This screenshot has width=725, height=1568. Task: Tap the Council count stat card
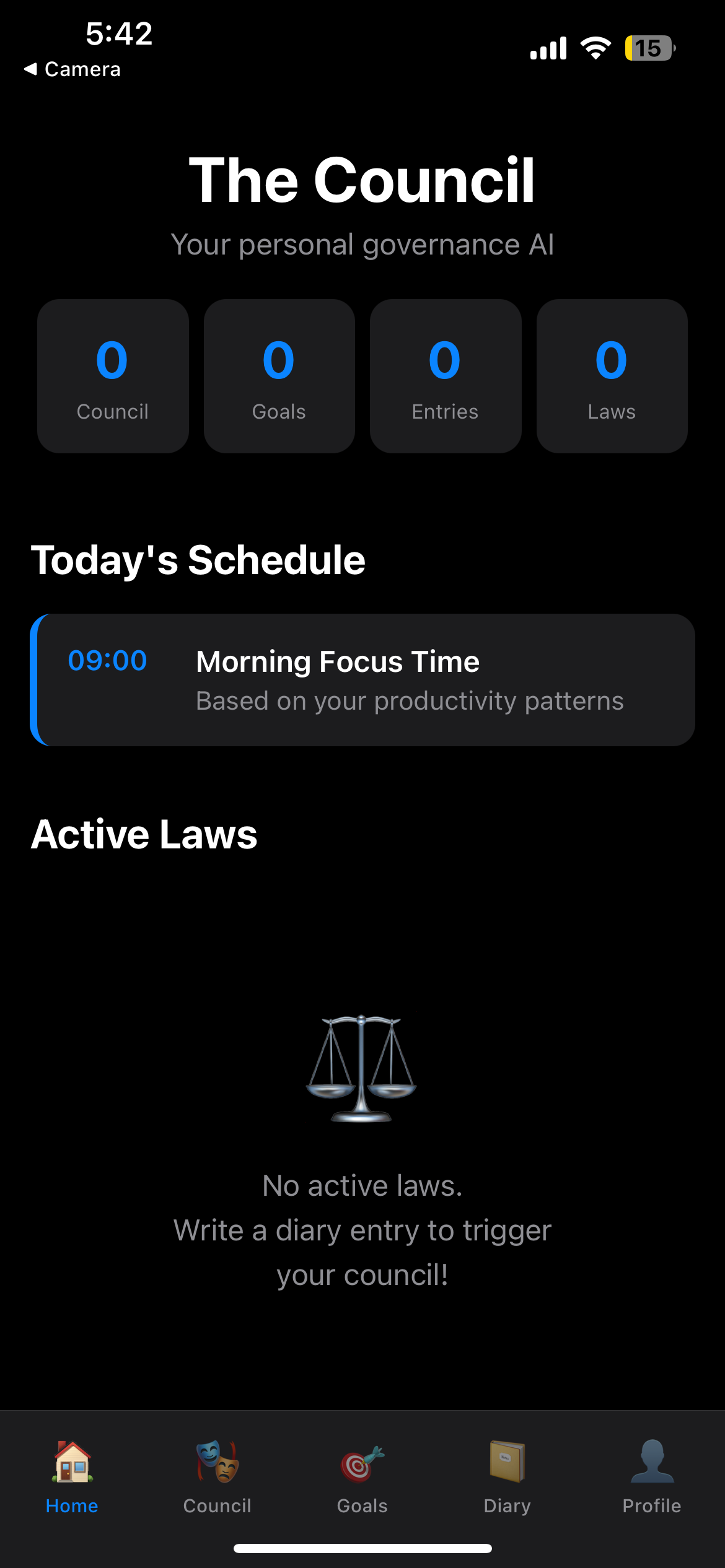pos(113,377)
